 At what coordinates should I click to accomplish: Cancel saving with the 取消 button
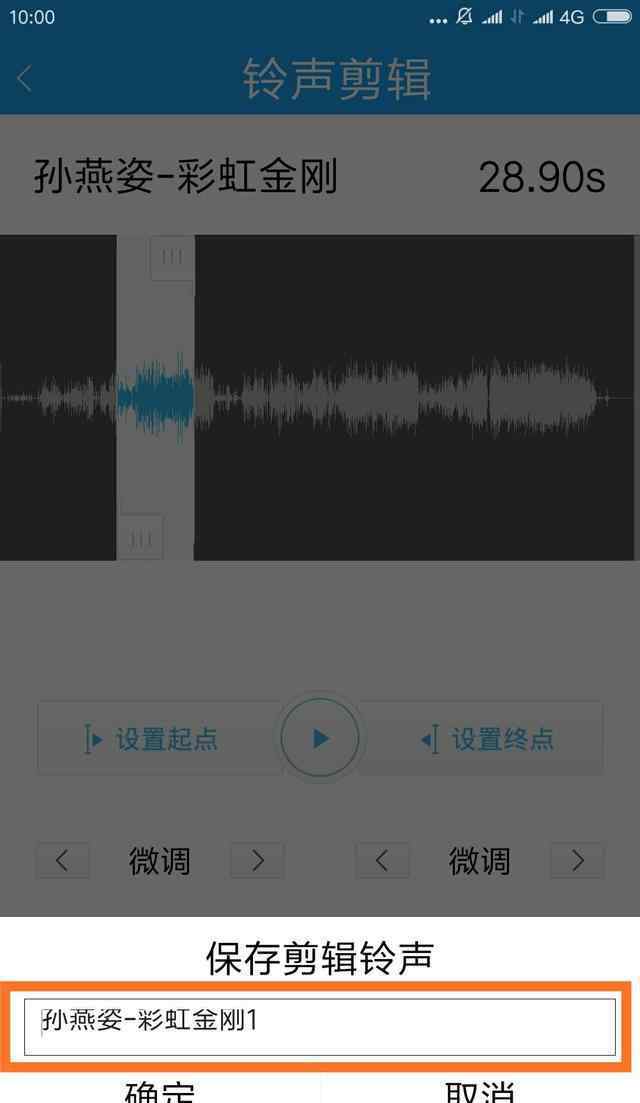480,1090
